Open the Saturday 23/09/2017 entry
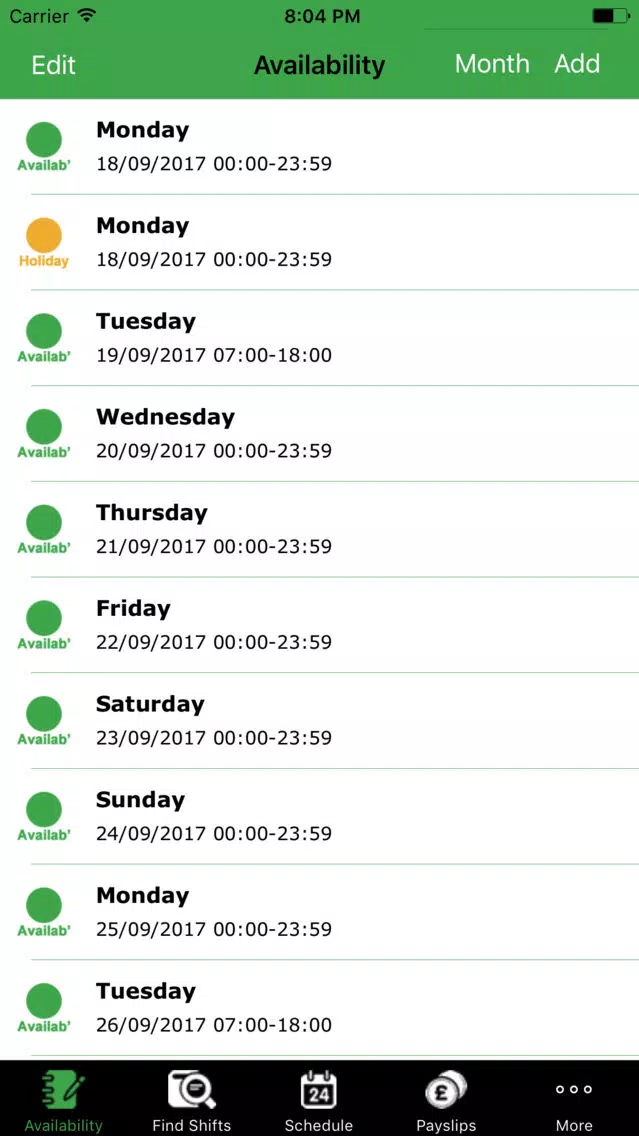Screen dimensions: 639x1136 (320, 720)
